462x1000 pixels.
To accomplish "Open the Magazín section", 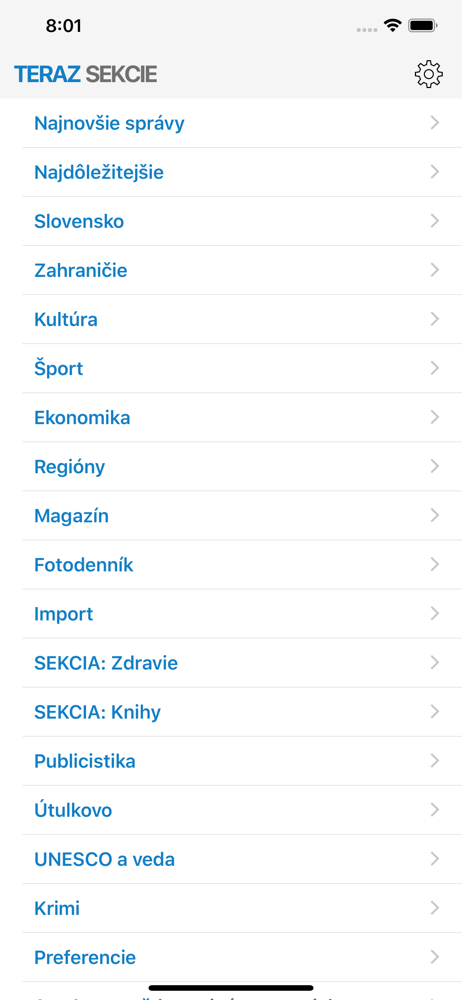I will tap(231, 516).
